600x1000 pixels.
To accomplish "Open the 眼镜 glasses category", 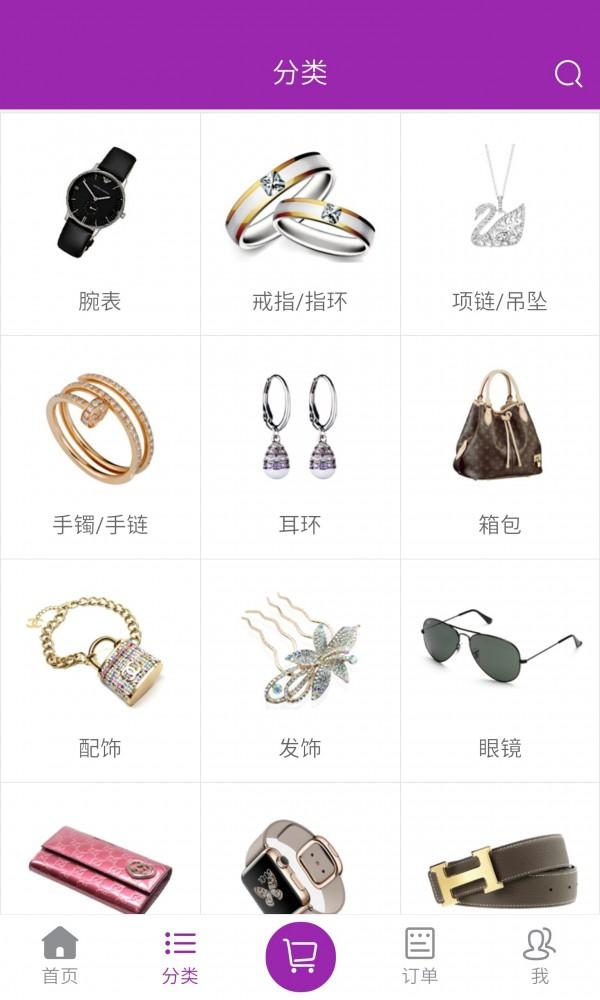I will [500, 670].
